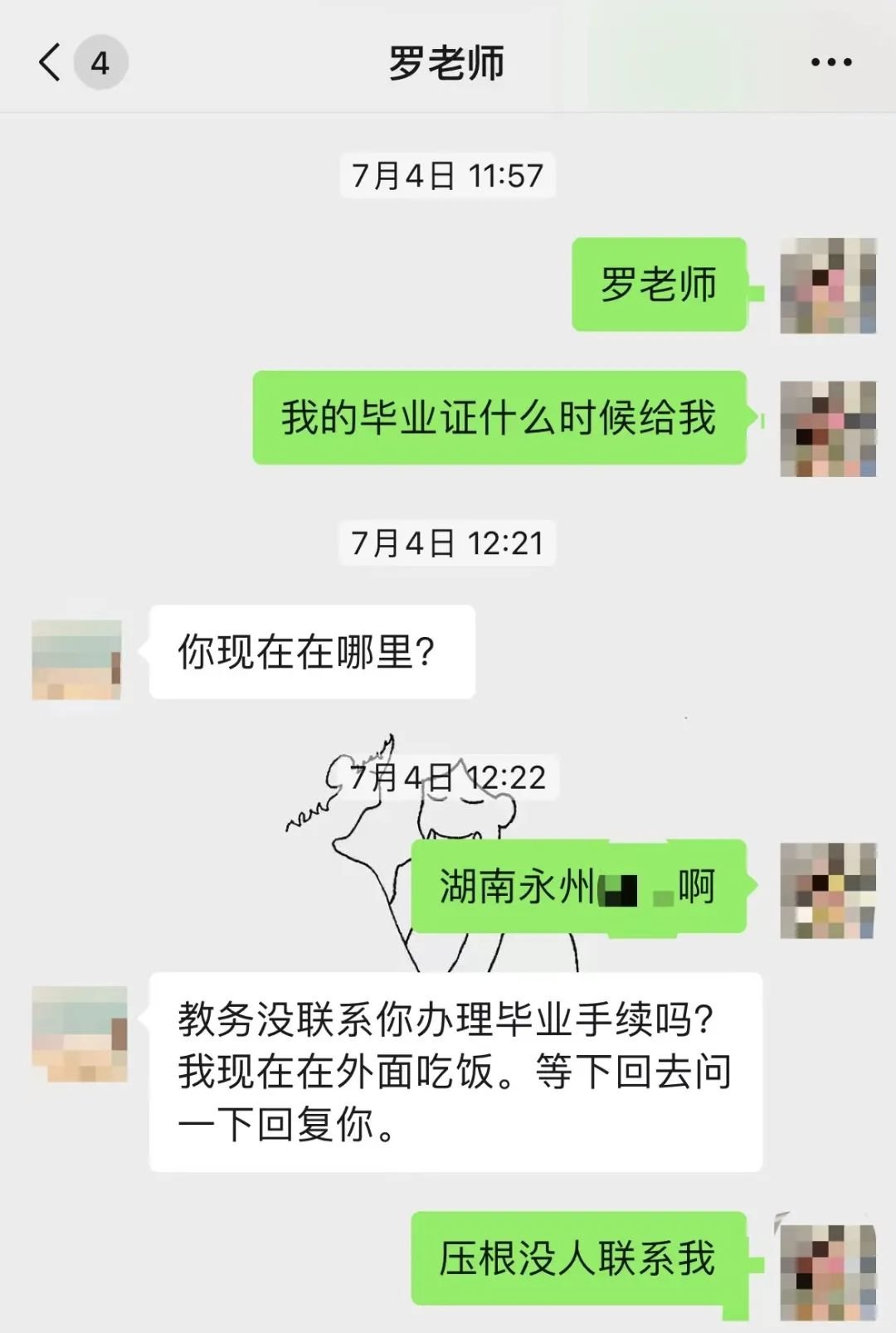The height and width of the screenshot is (1333, 896).
Task: View the profile picture next to "教务没联系你办理毕业手续吗"
Action: (x=80, y=1034)
